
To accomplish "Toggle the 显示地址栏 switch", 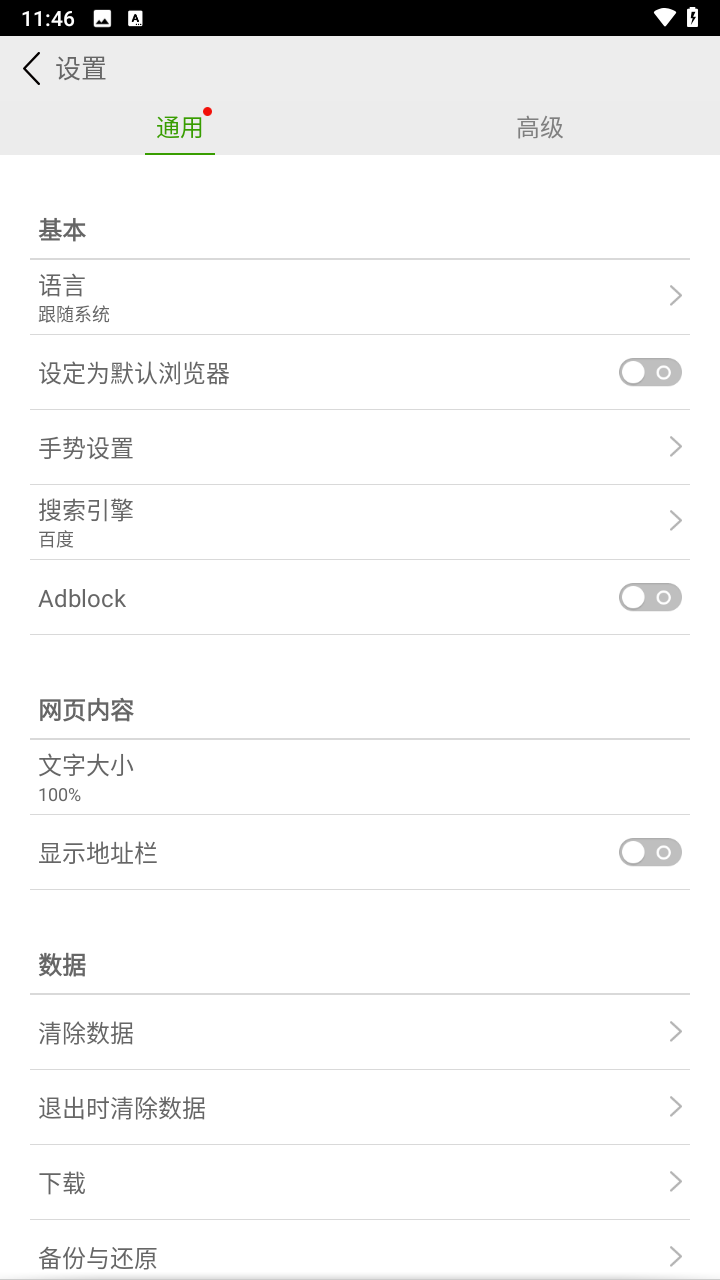I will 650,853.
